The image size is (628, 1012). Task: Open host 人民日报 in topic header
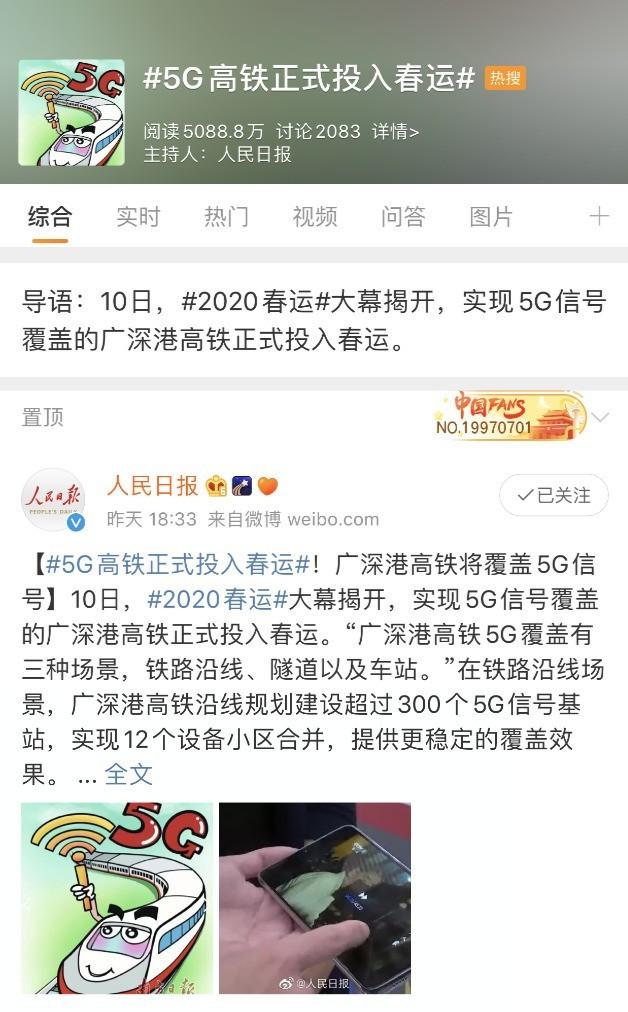click(x=255, y=154)
